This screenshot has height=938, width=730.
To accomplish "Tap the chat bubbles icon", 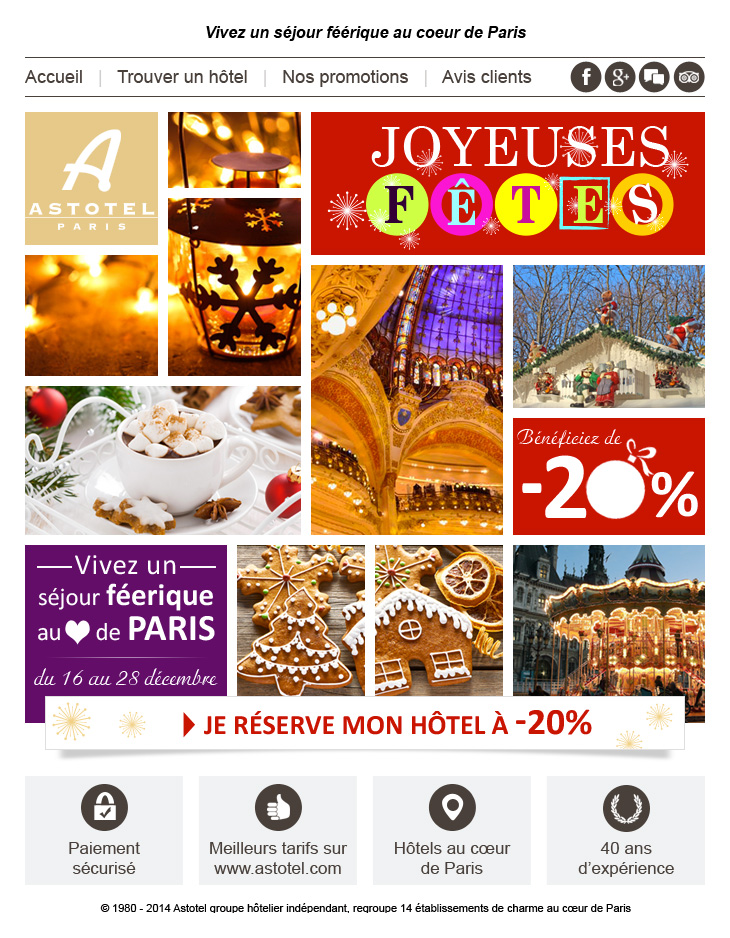I will click(x=654, y=77).
